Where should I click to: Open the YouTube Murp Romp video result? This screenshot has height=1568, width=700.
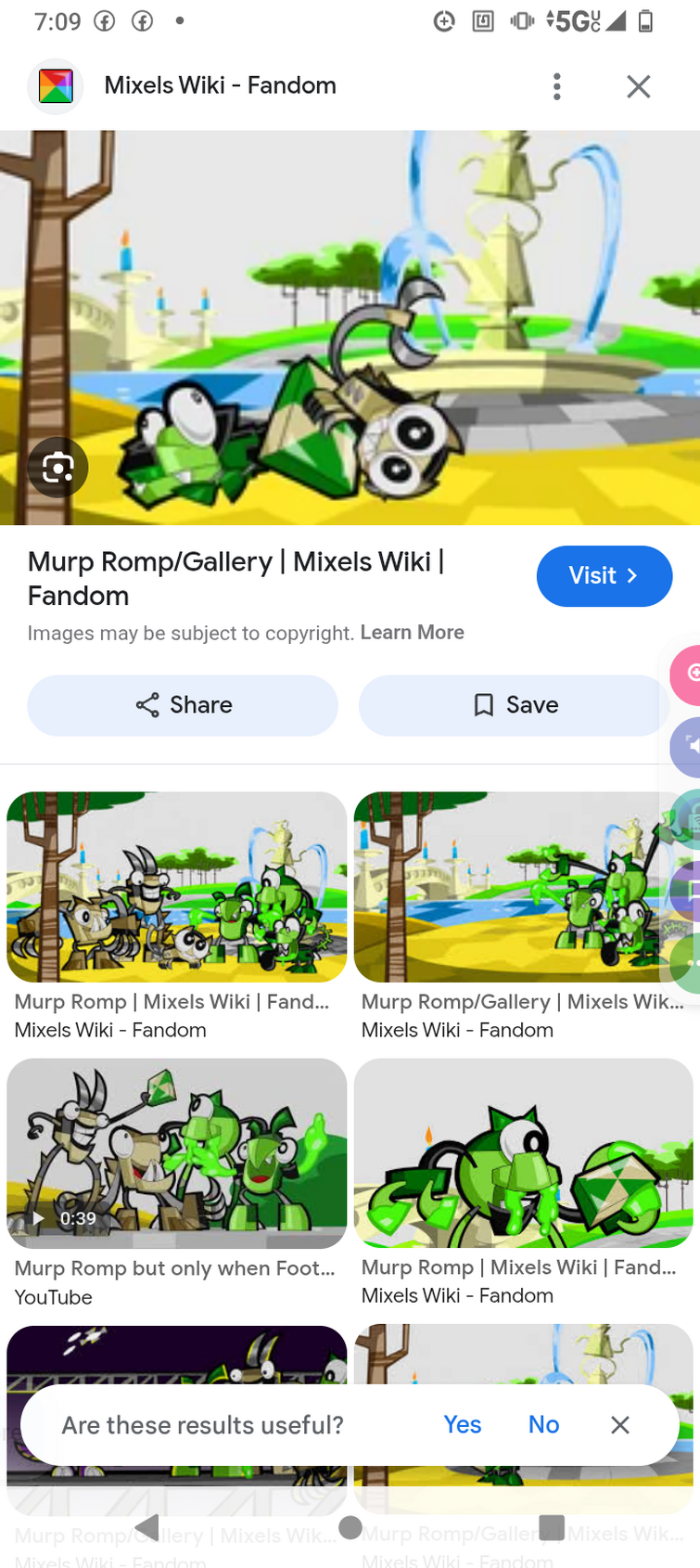tap(176, 1153)
